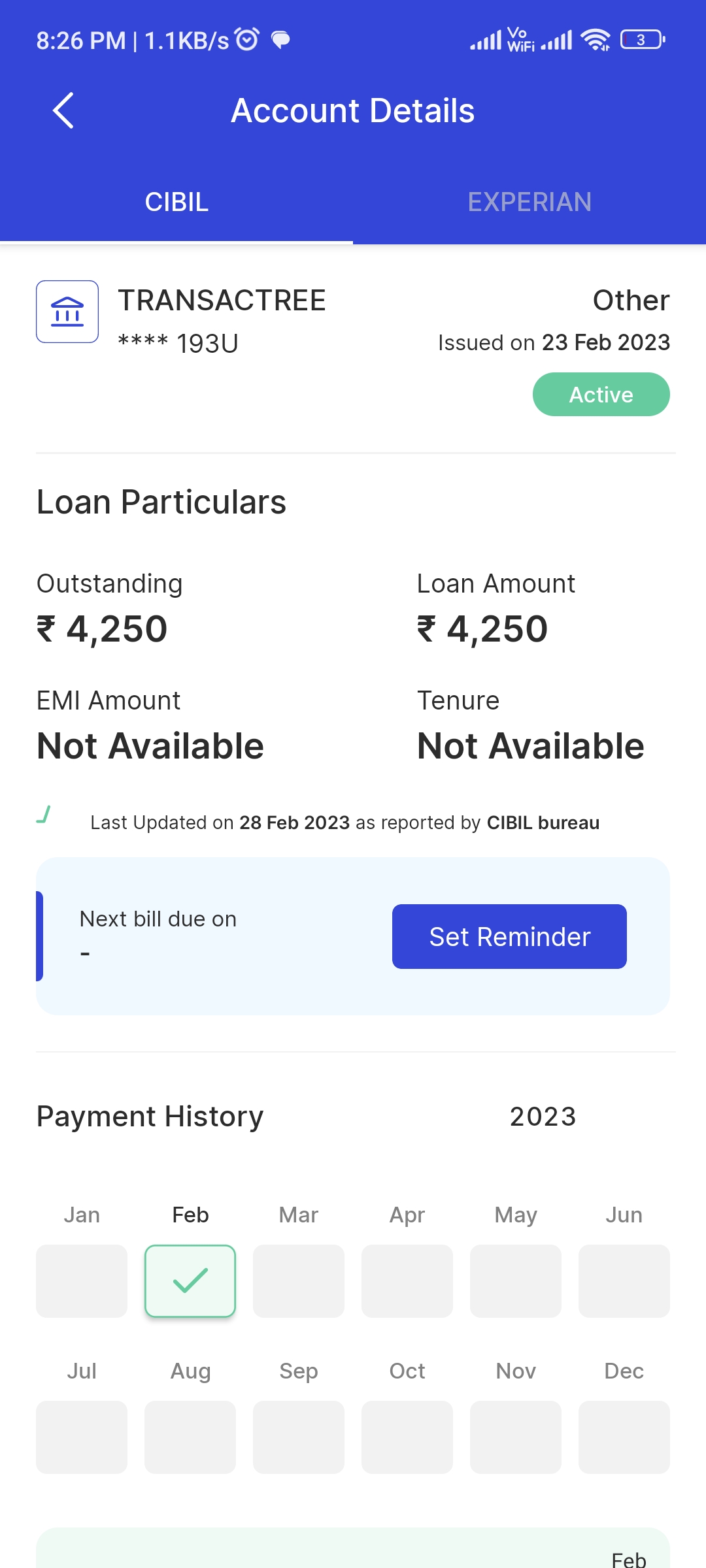Select the CIBIL tab
Viewport: 706px width, 1568px height.
pos(176,202)
